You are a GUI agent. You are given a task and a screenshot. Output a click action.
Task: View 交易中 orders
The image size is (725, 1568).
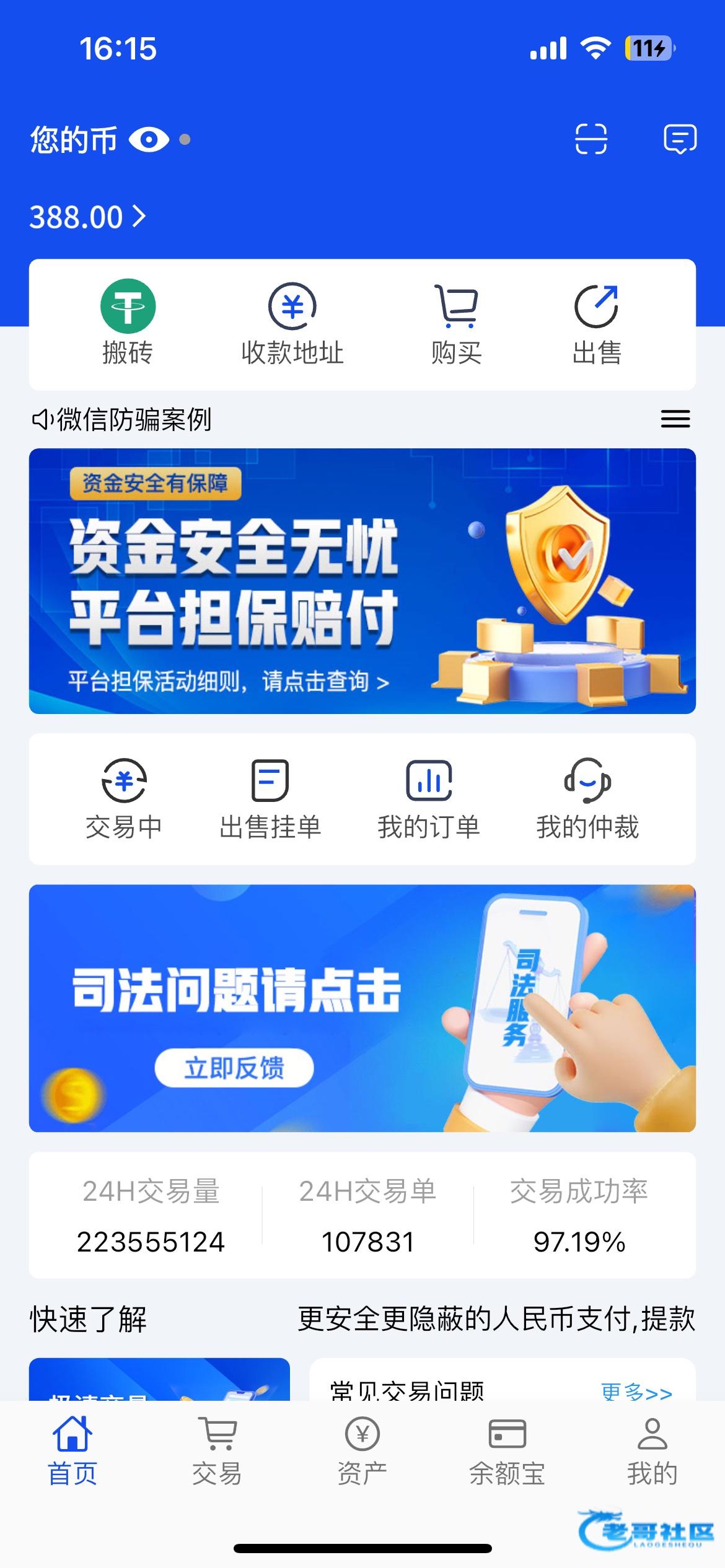coord(124,799)
